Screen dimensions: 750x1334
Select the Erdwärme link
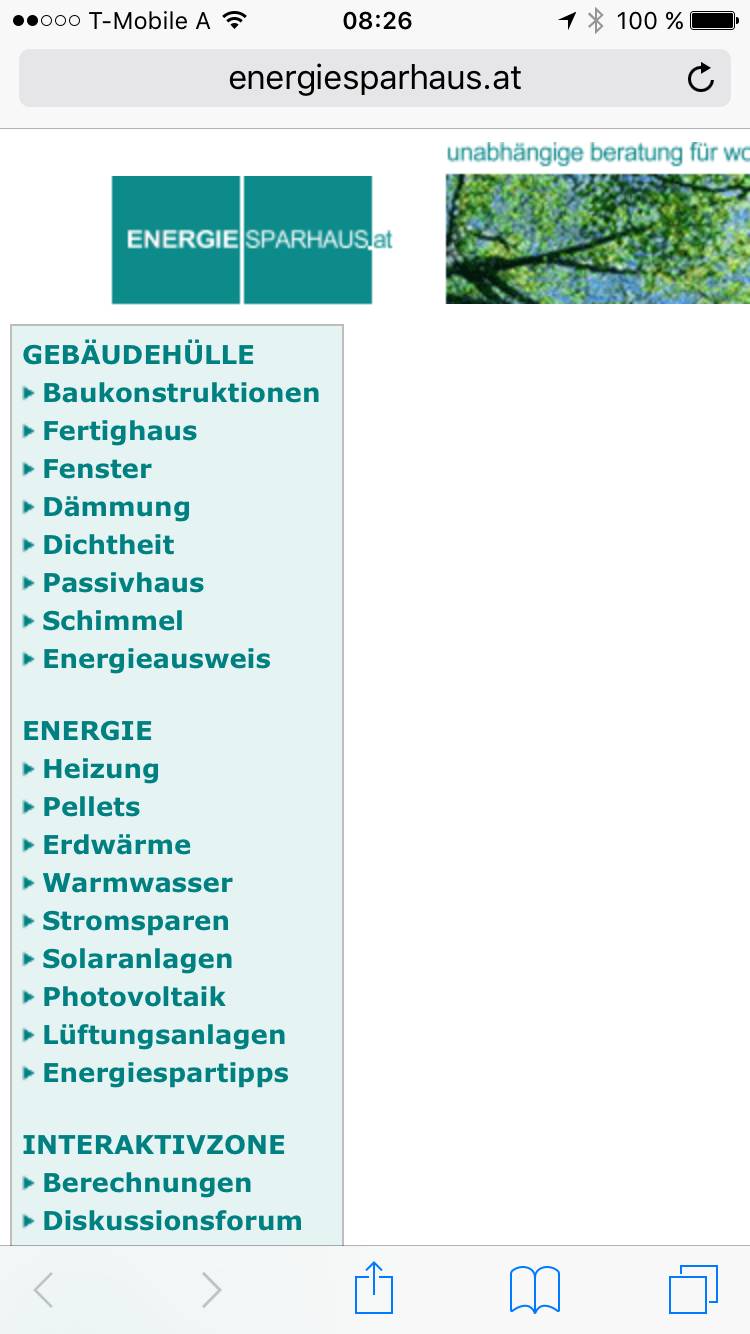click(x=116, y=845)
